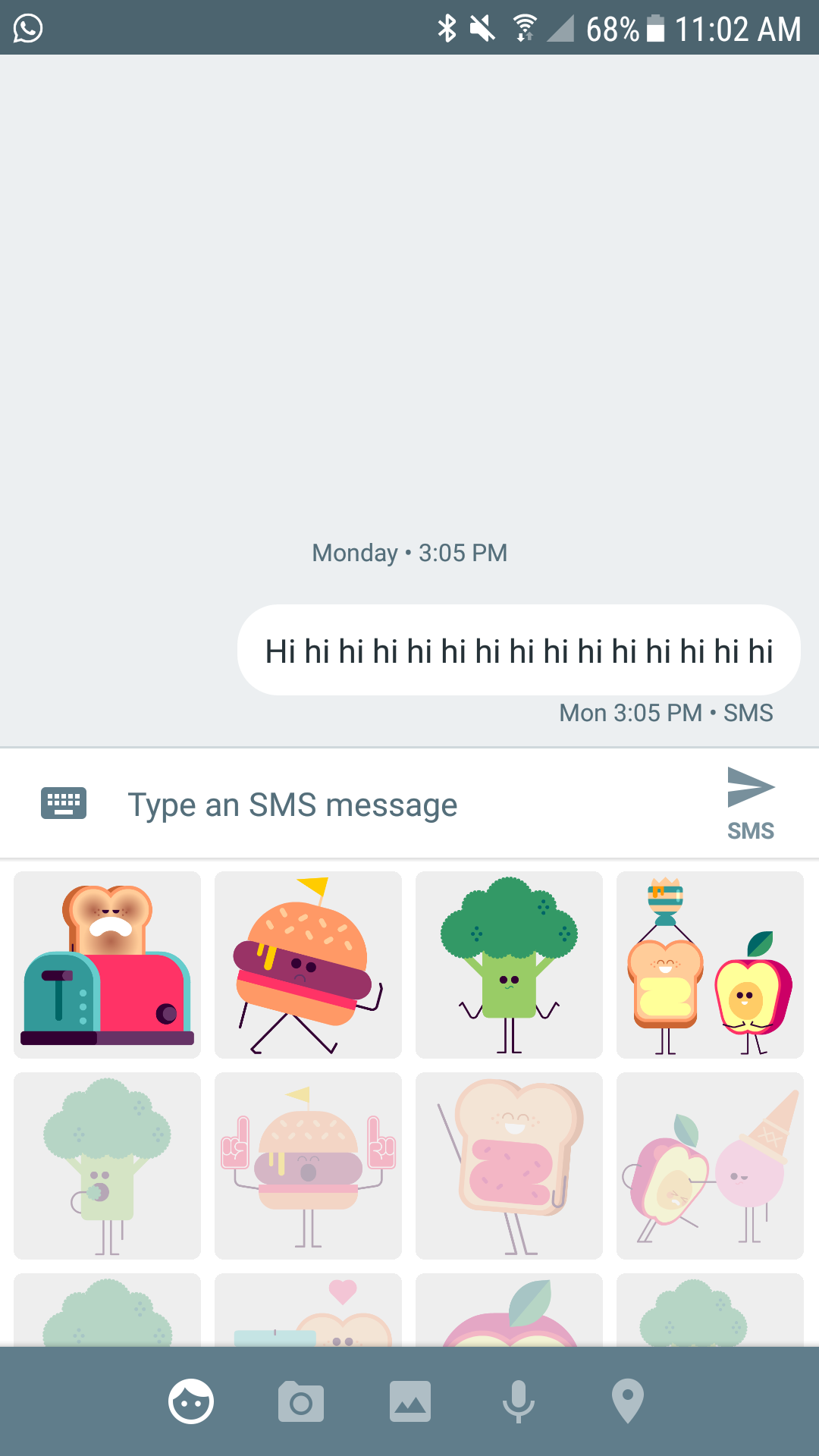Pick the smiling broccoli sticker
The image size is (819, 1456).
(509, 965)
